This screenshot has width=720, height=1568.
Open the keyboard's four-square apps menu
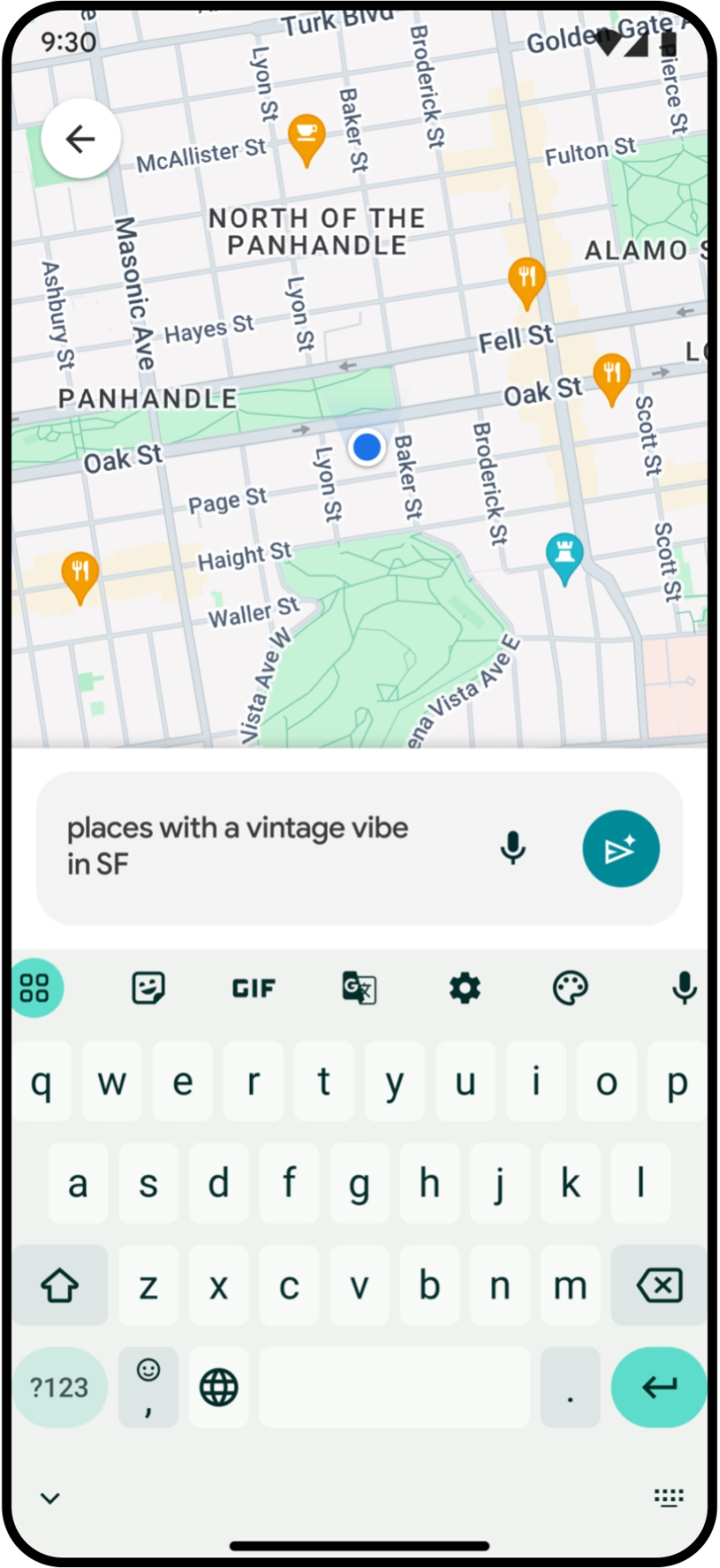pyautogui.click(x=36, y=988)
